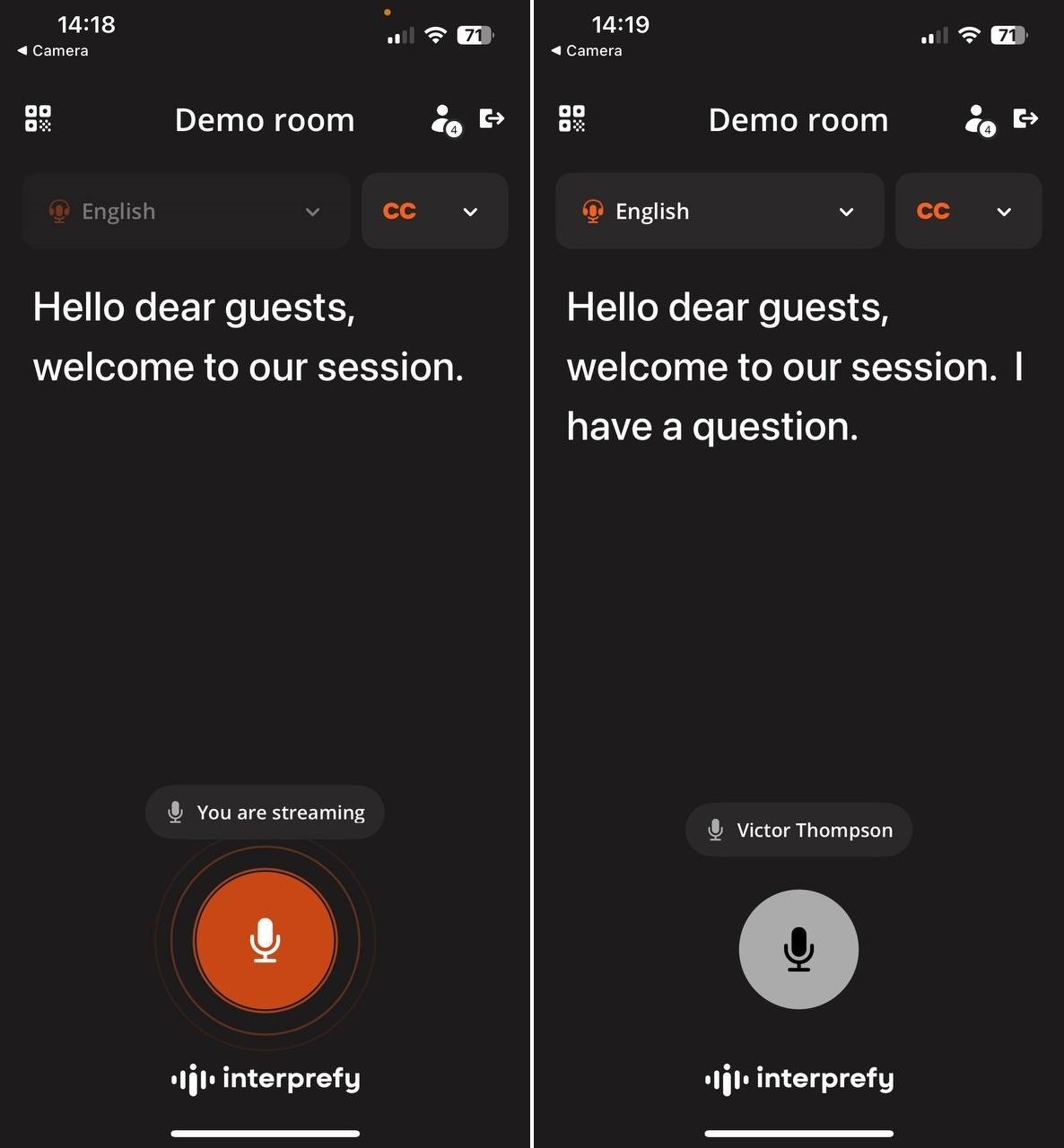Open the QR code scanner on the left screen
1064x1148 pixels.
[x=39, y=118]
